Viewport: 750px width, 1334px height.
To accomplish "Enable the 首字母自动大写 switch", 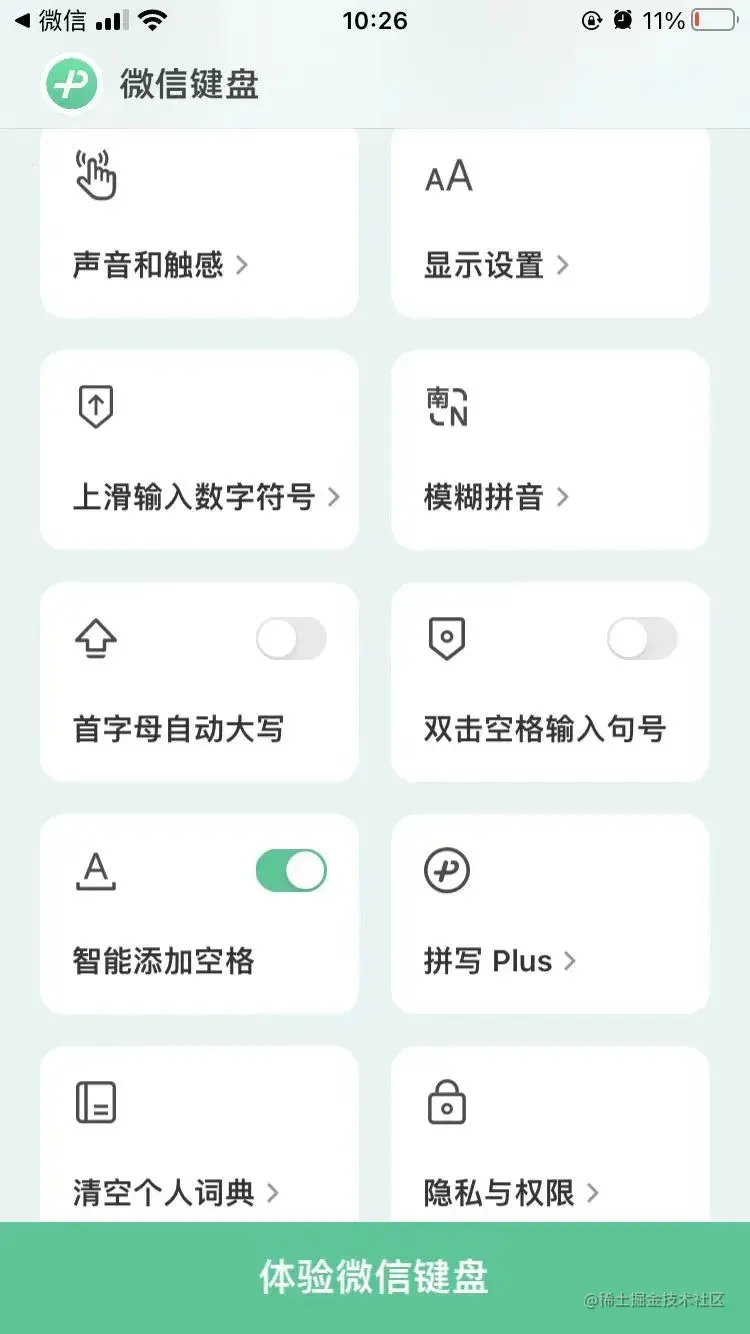I will pyautogui.click(x=291, y=639).
